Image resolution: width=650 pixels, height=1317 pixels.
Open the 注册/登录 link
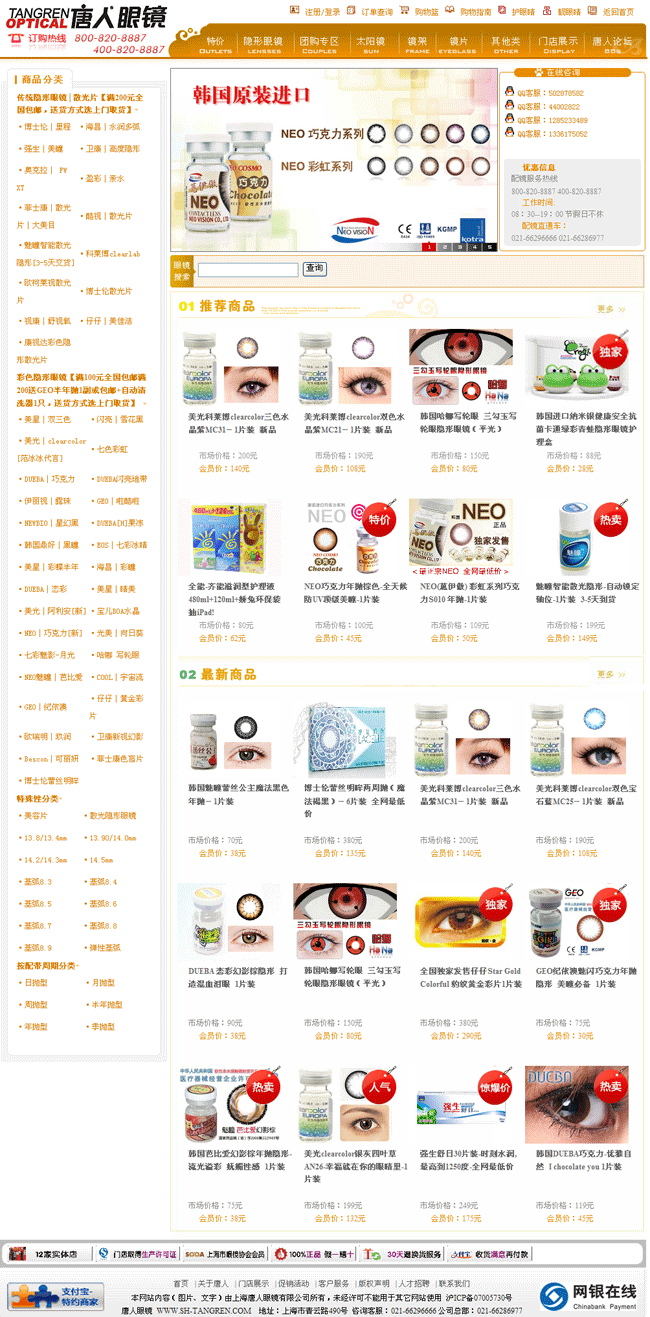(x=322, y=12)
